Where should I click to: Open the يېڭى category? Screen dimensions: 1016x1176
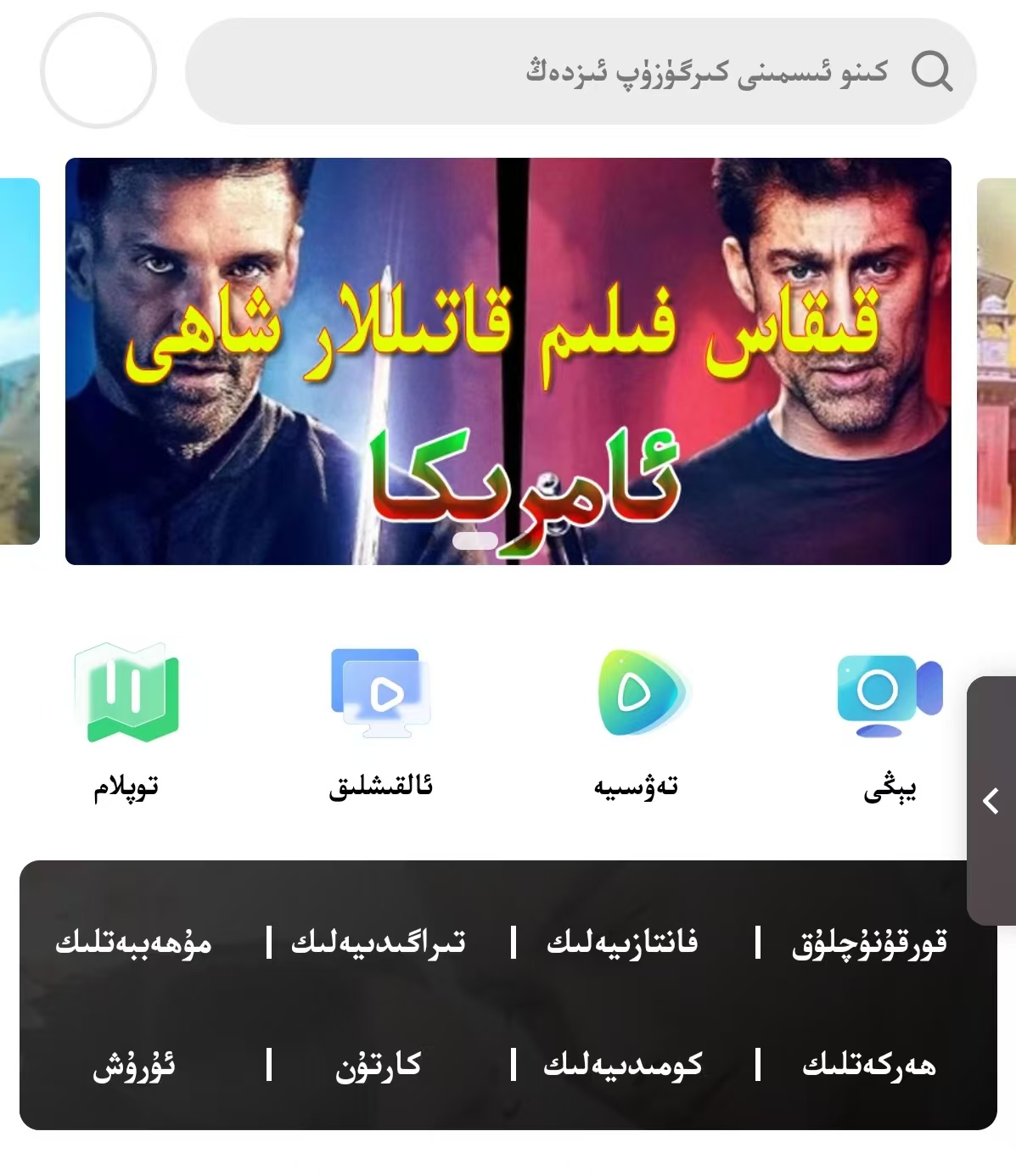[x=889, y=727]
